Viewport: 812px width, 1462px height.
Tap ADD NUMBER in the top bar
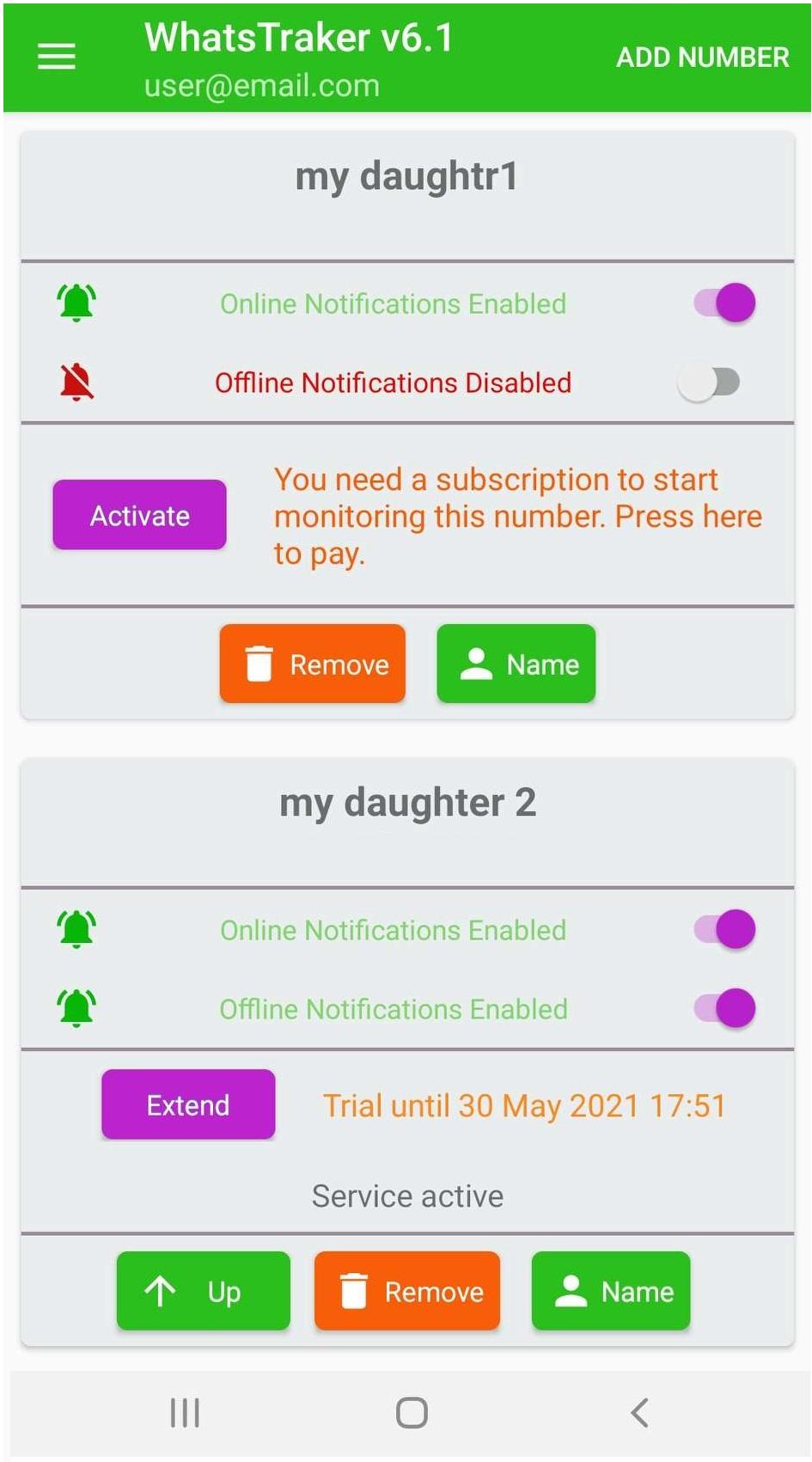click(702, 58)
